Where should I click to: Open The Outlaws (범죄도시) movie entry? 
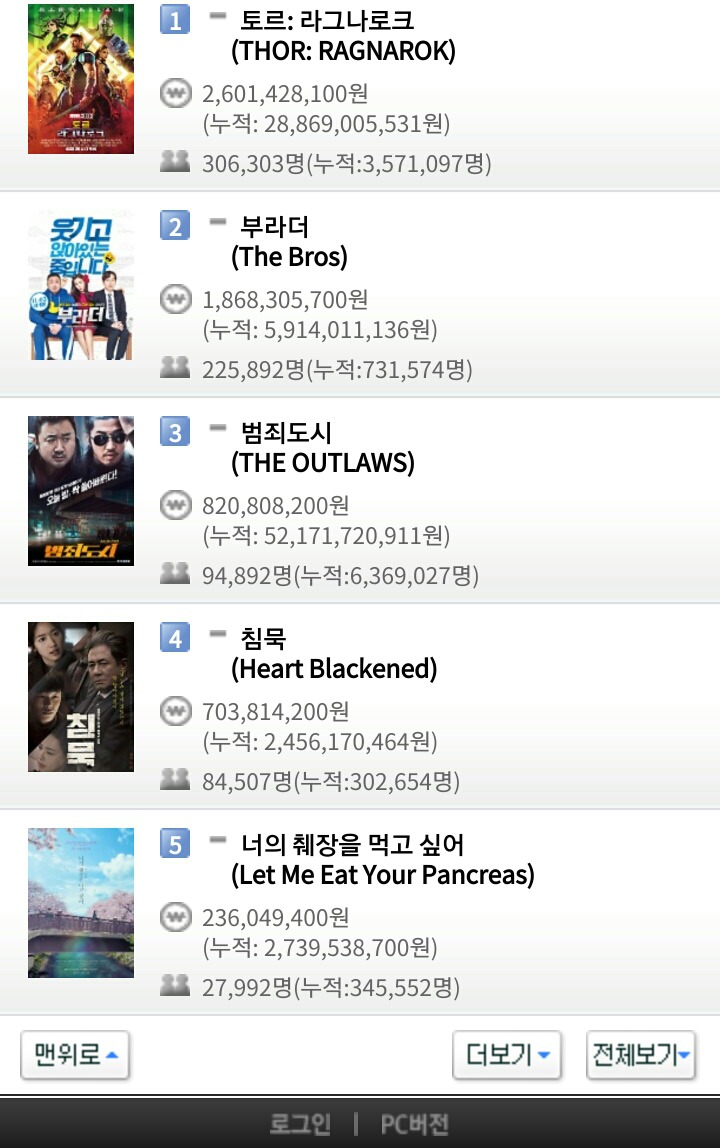tap(322, 448)
